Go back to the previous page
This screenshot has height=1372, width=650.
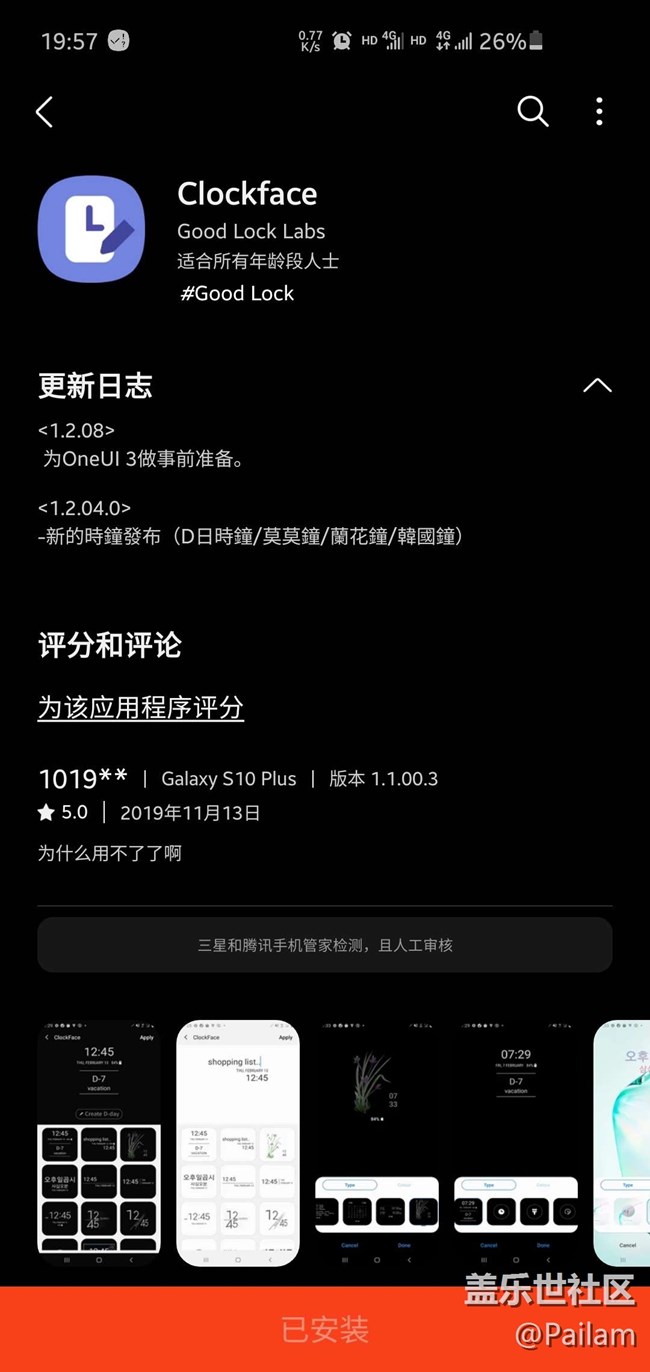click(44, 112)
